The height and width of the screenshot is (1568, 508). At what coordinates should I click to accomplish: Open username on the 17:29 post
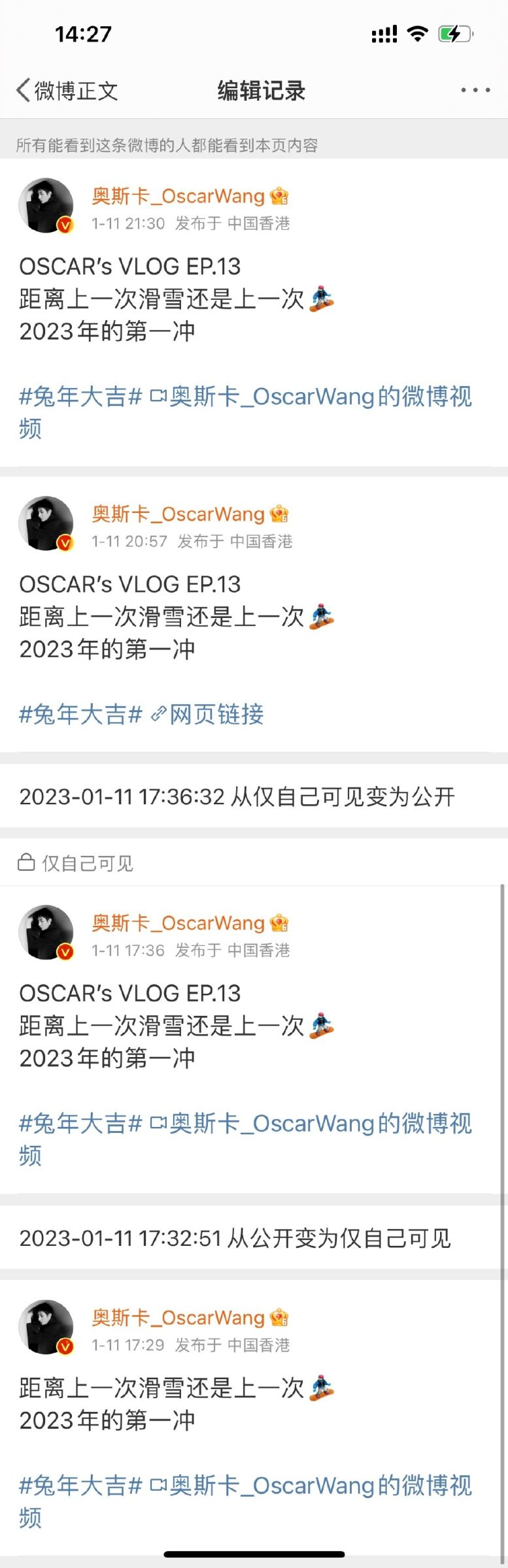pyautogui.click(x=178, y=1318)
